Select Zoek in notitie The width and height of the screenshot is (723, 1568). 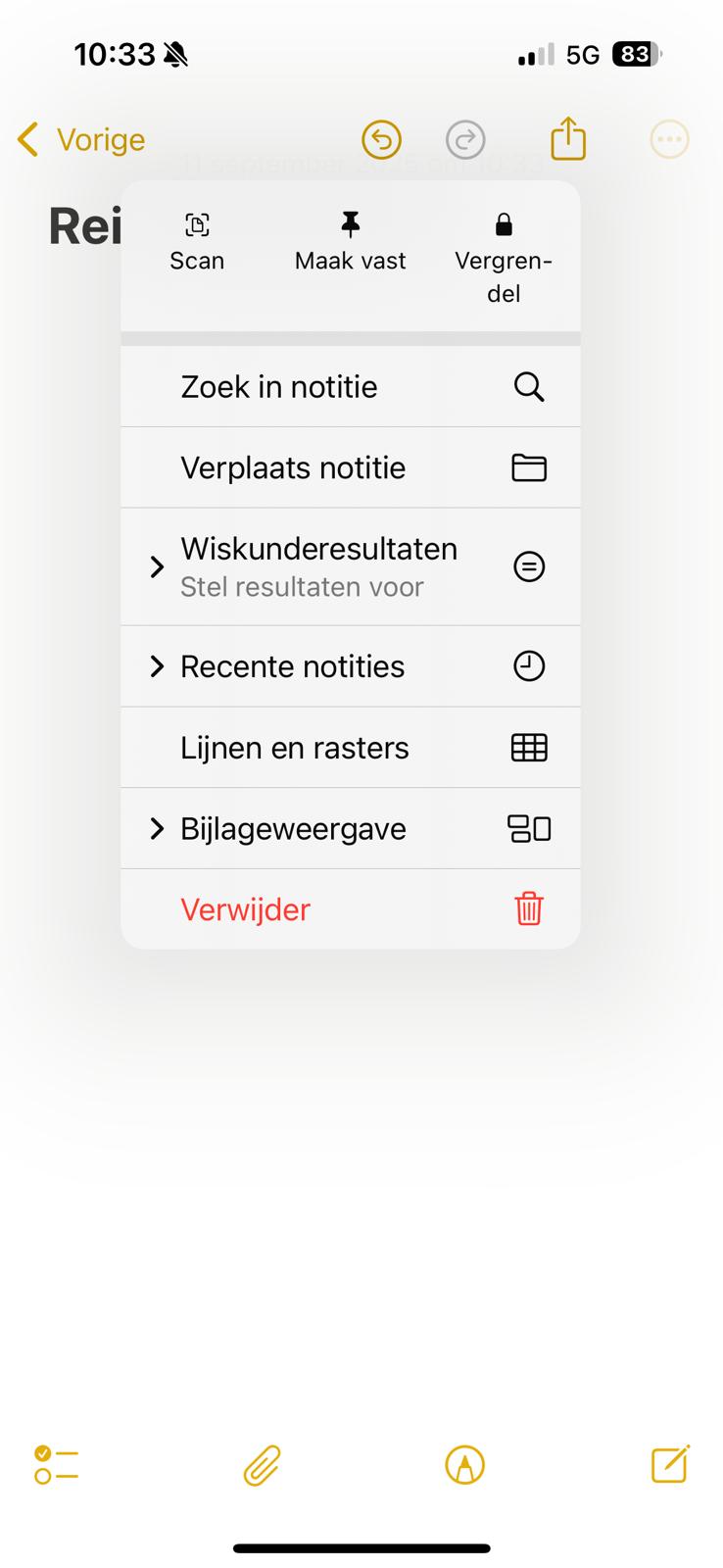click(x=351, y=386)
